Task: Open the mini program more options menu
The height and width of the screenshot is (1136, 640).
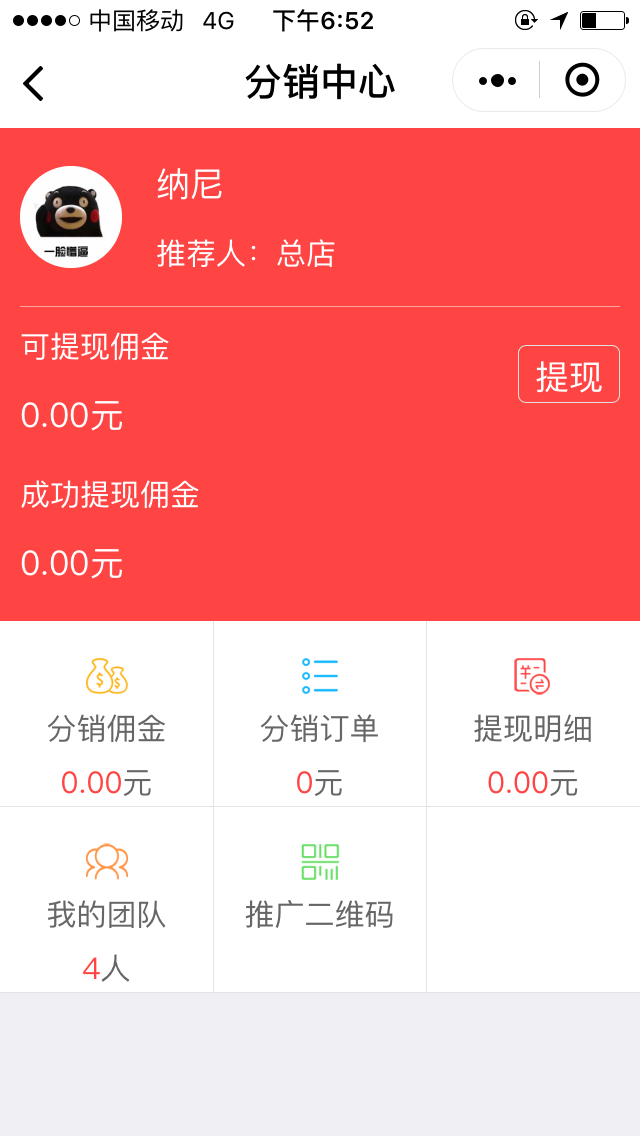Action: click(x=497, y=81)
